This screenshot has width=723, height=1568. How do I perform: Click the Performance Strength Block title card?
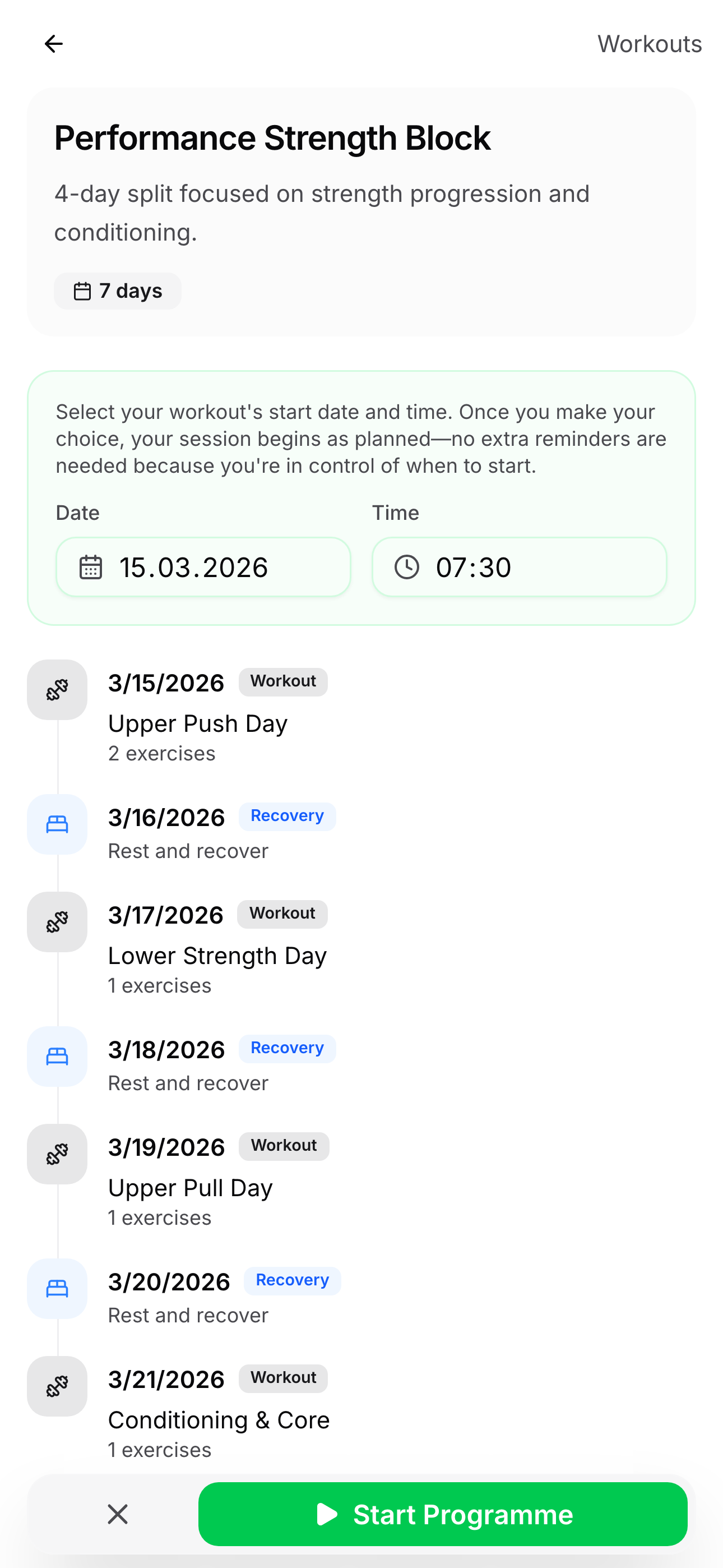(x=271, y=138)
